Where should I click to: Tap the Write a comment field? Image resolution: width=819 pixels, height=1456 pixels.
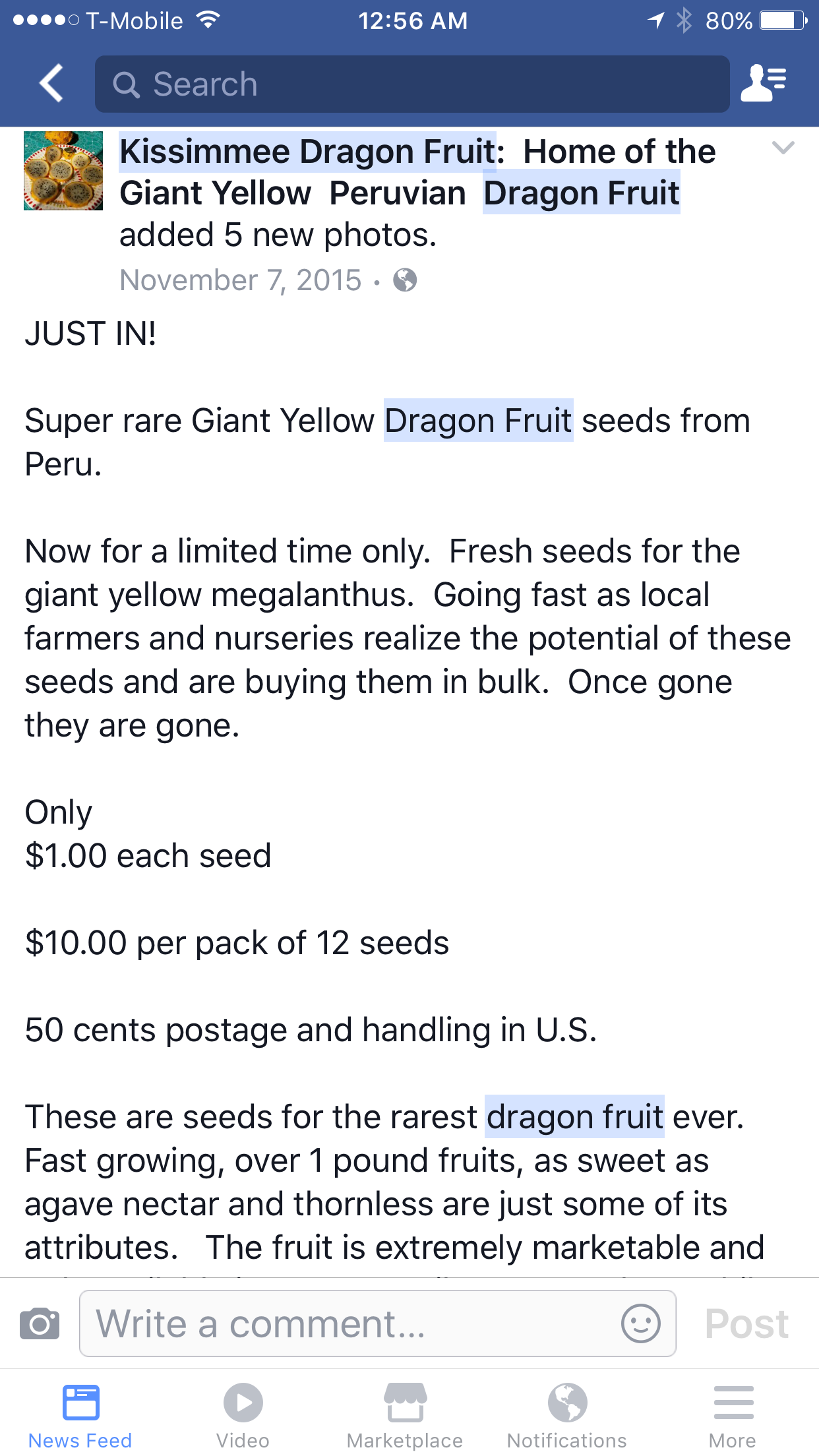349,1323
